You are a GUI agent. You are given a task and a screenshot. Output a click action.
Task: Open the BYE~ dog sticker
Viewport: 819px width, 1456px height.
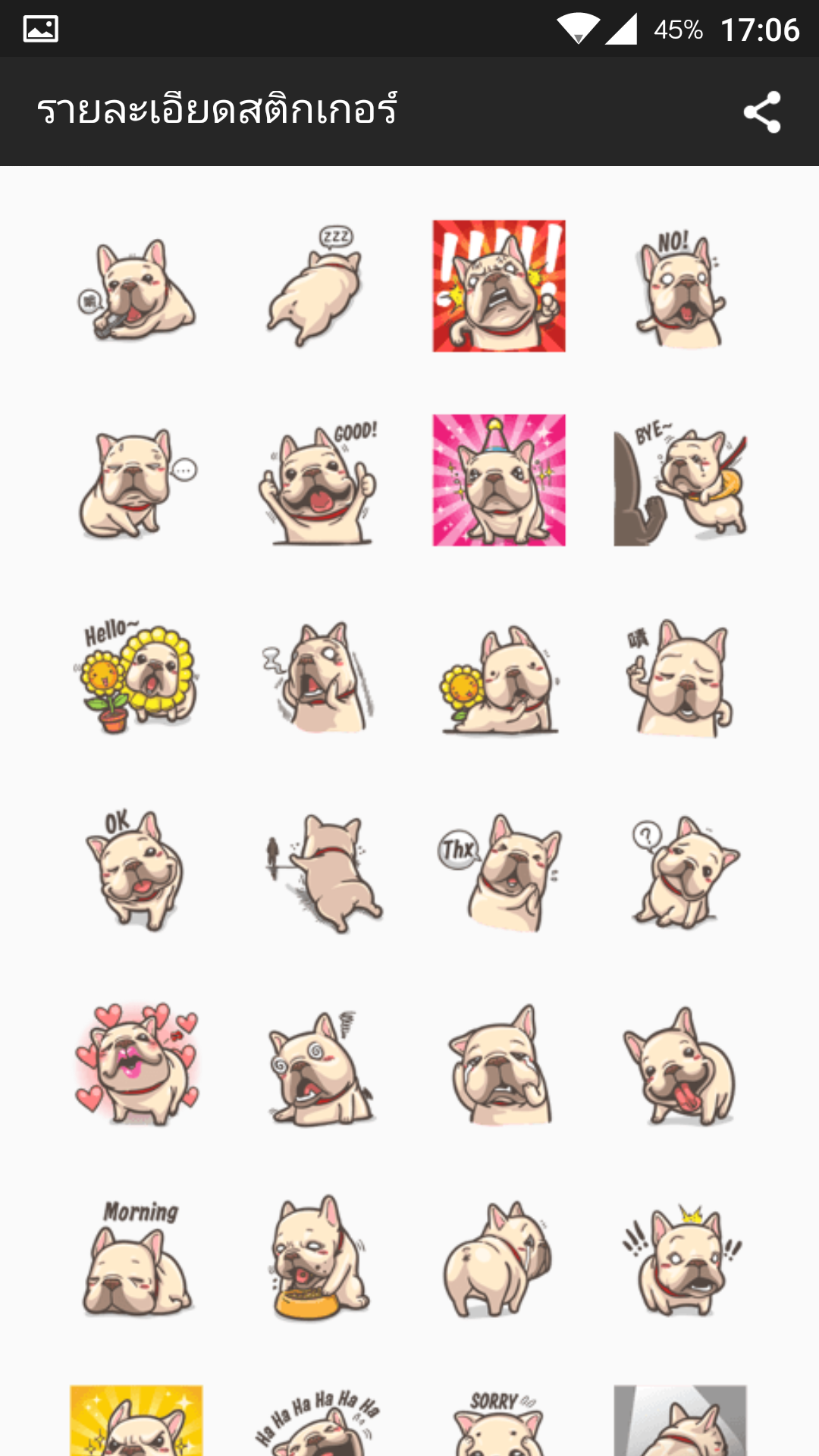tap(680, 481)
